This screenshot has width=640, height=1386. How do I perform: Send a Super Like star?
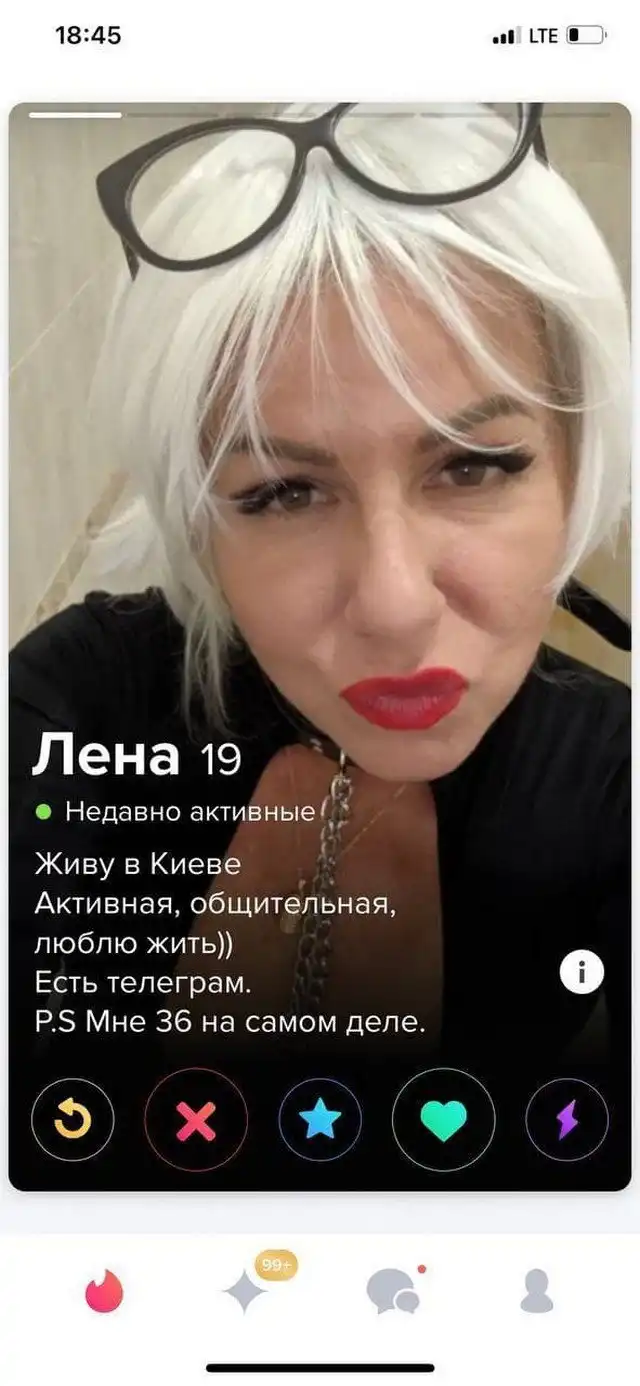(x=320, y=1119)
